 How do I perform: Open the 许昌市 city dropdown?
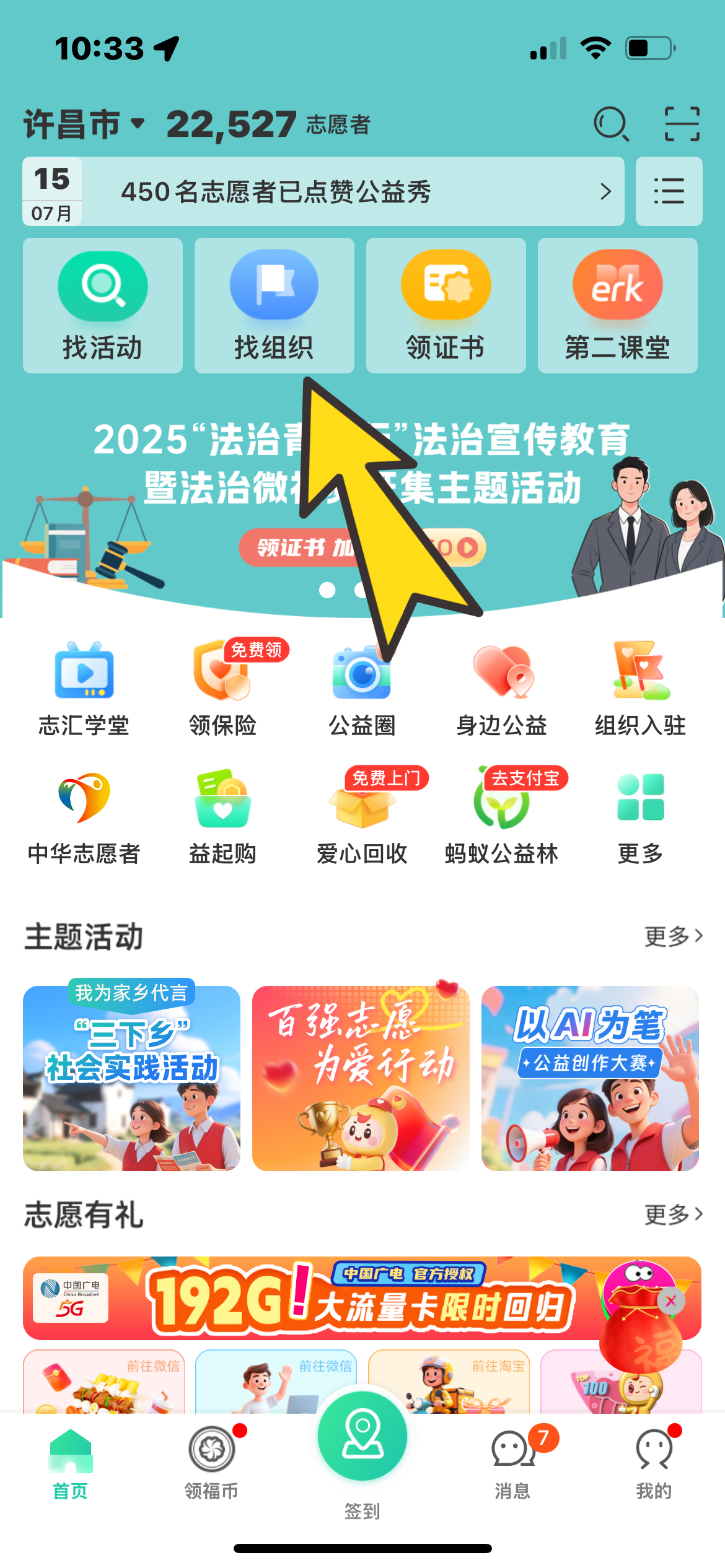click(84, 124)
